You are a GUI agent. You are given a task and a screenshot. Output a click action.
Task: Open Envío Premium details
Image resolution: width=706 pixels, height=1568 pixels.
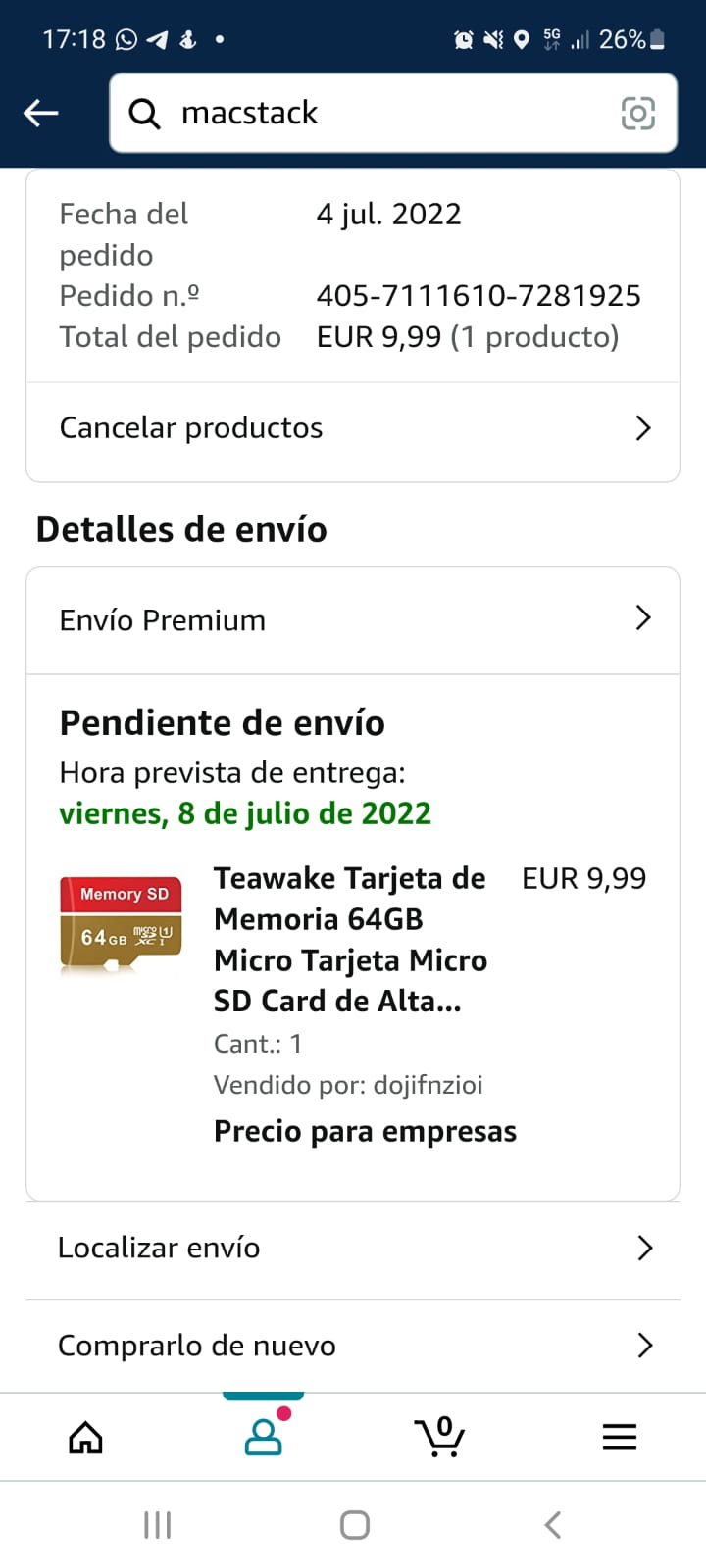[353, 620]
